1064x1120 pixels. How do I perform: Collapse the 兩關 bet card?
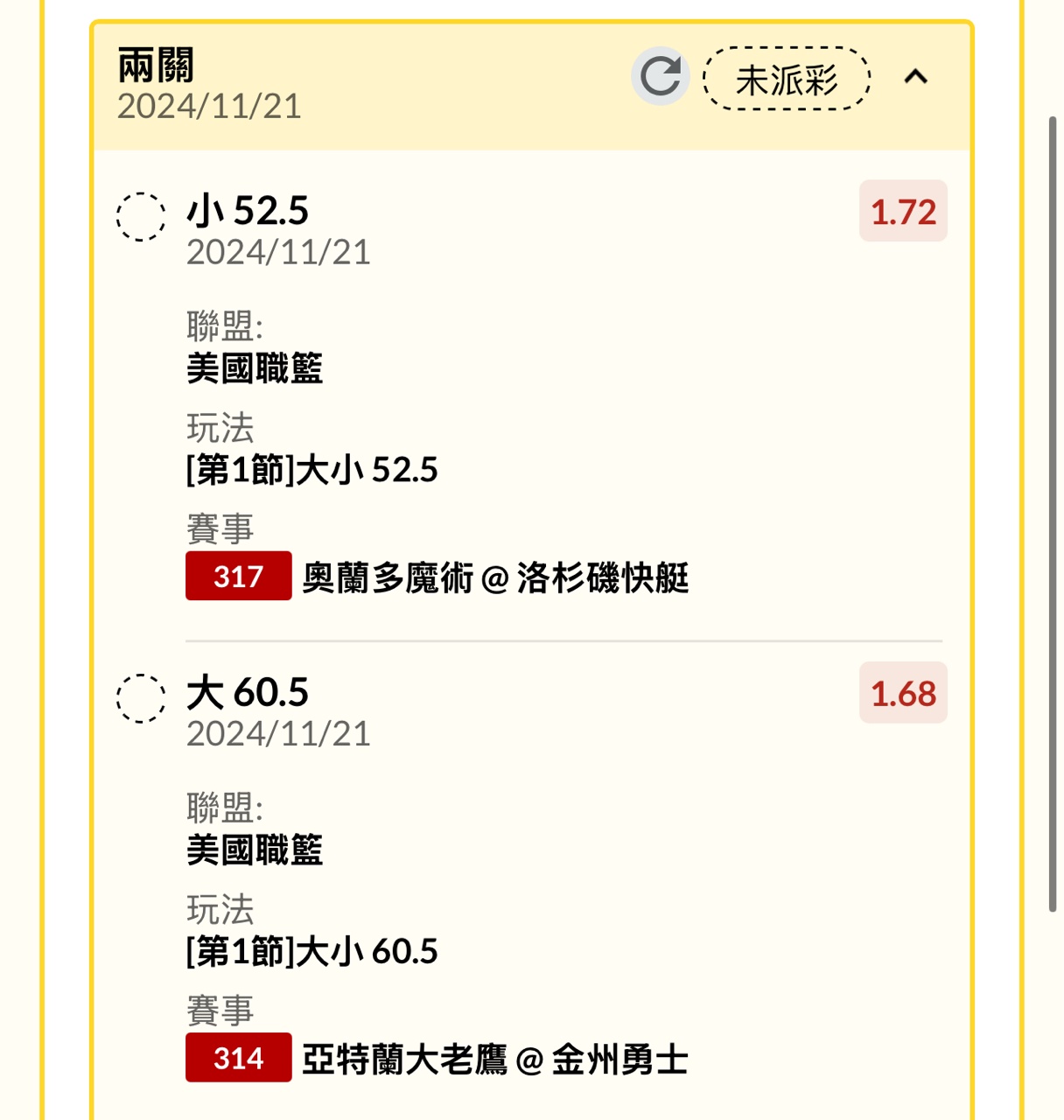pos(915,77)
